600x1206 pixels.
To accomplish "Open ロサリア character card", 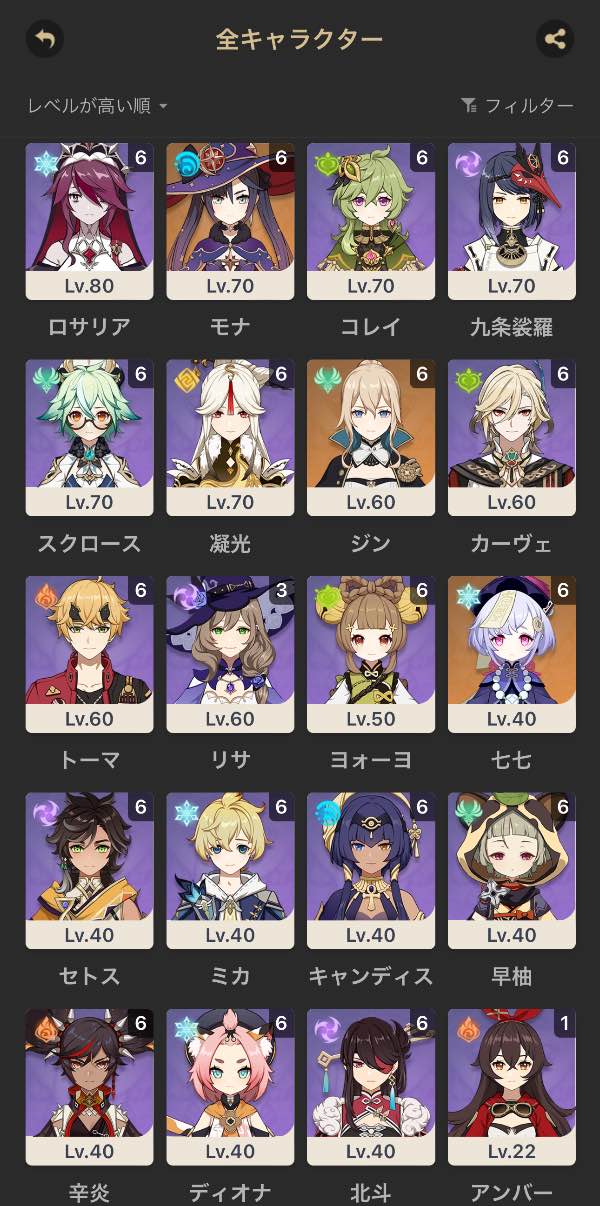I will (x=89, y=221).
